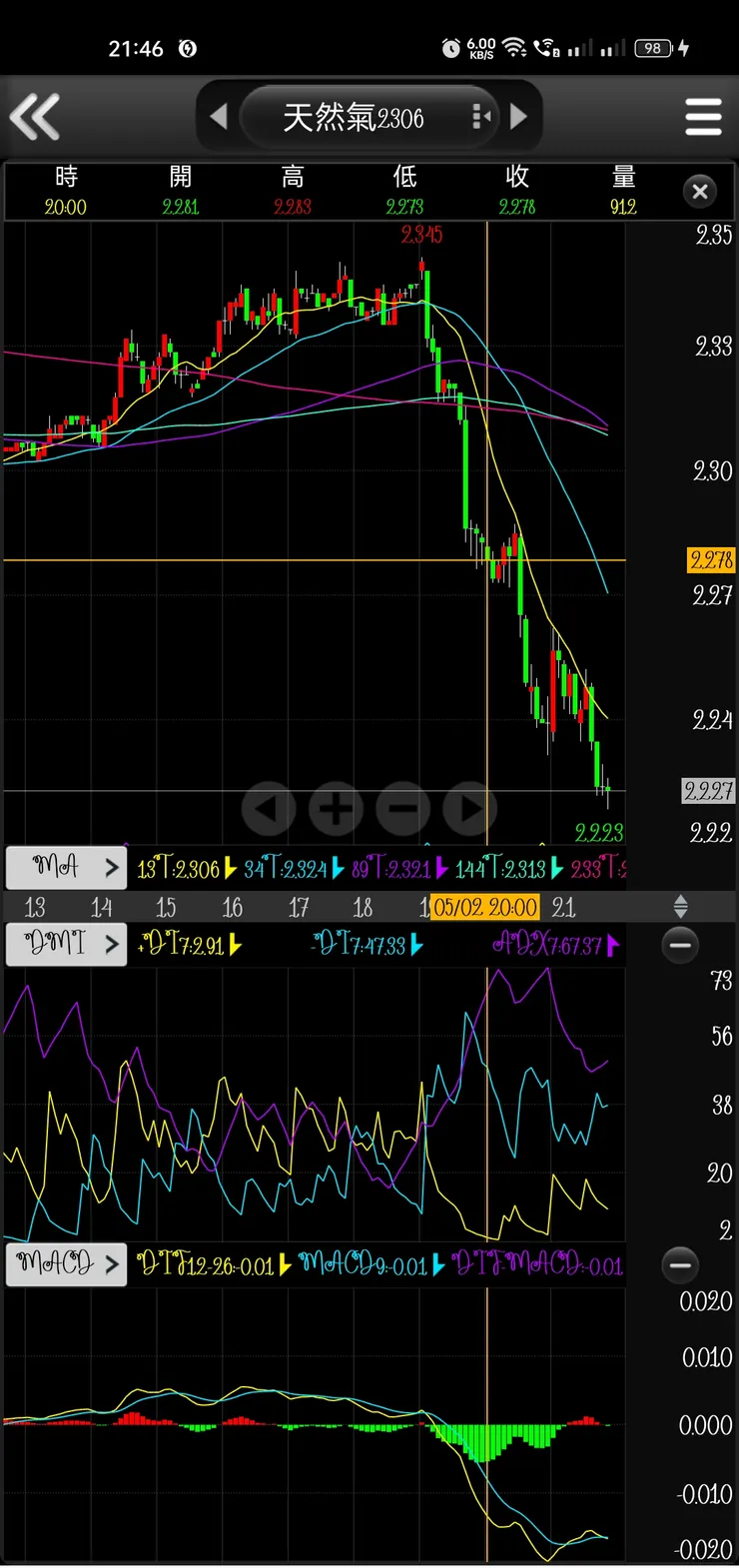
Task: Open the MACD indicator selector
Action: pos(67,1264)
